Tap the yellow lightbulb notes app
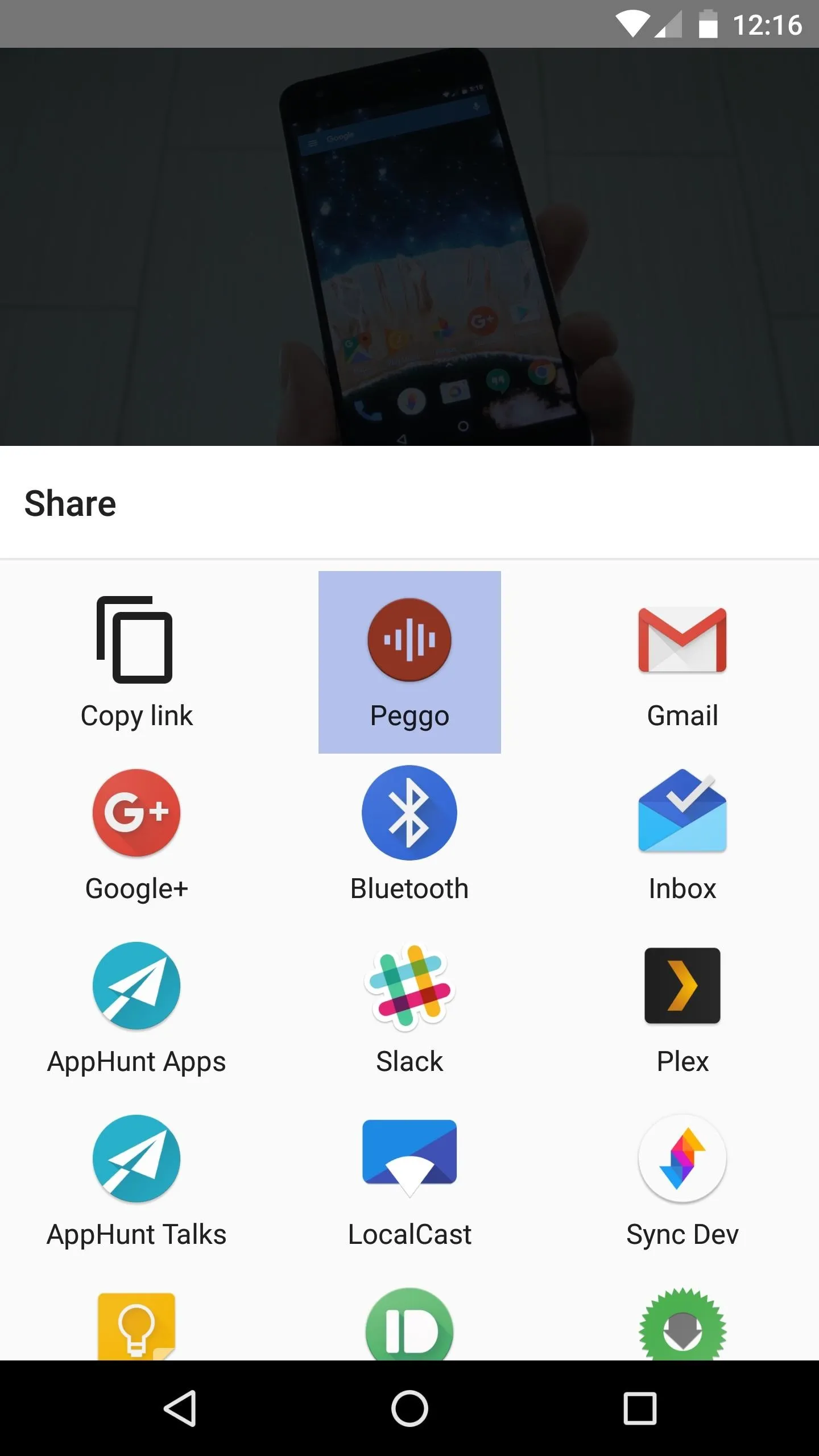 point(136,1325)
